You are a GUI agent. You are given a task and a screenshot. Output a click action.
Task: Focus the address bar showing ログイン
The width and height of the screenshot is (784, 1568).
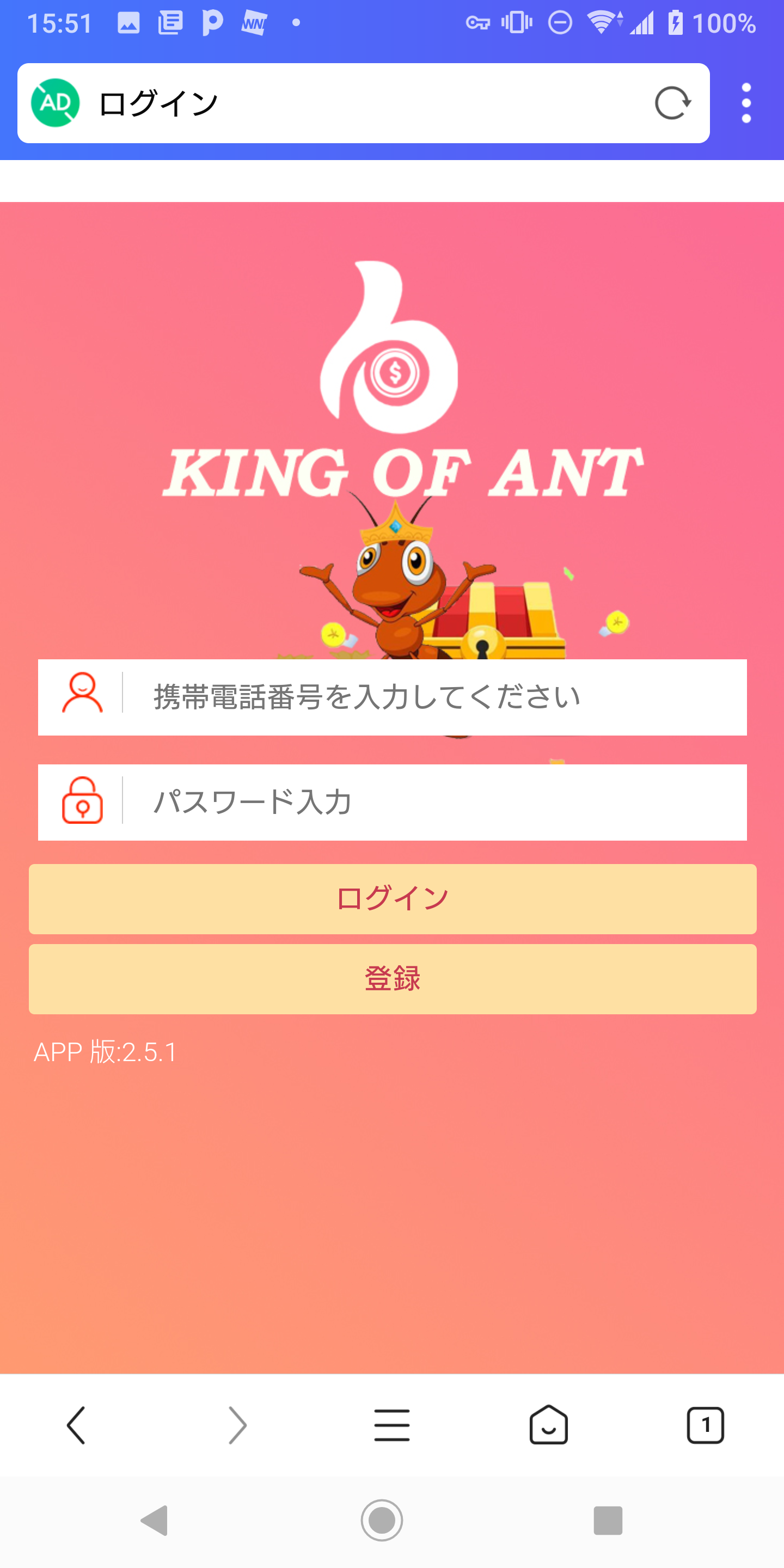point(365,103)
